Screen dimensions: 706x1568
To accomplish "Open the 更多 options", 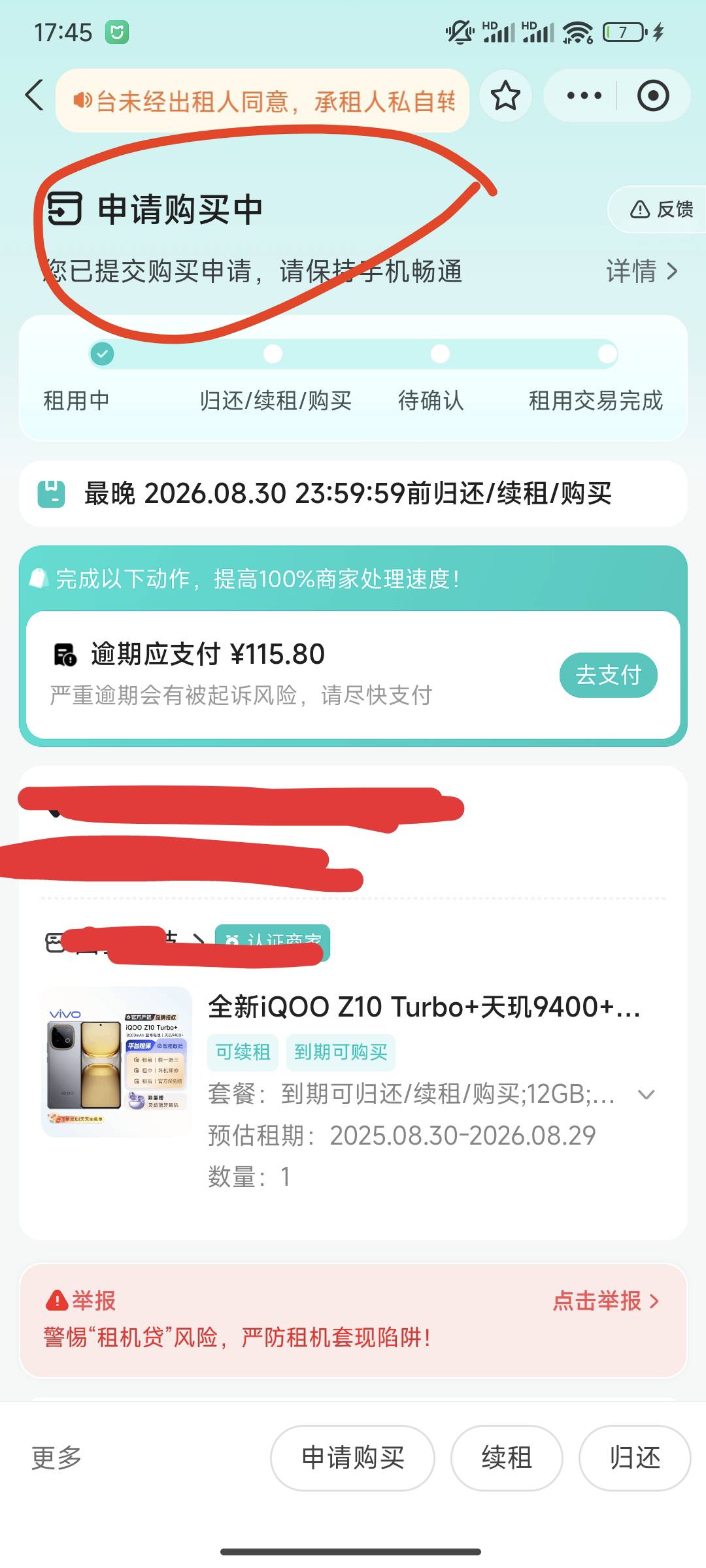I will 57,1458.
